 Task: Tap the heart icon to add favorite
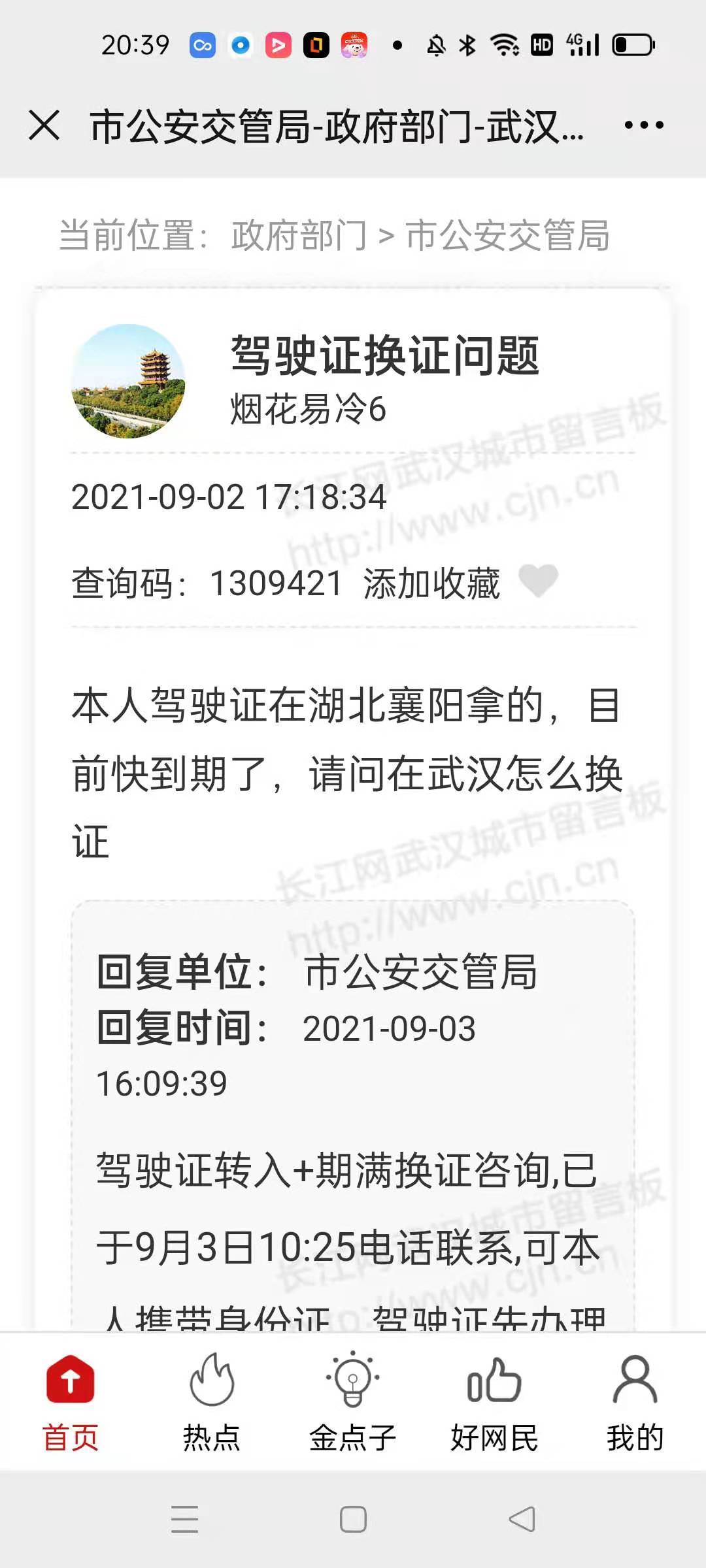click(x=537, y=581)
